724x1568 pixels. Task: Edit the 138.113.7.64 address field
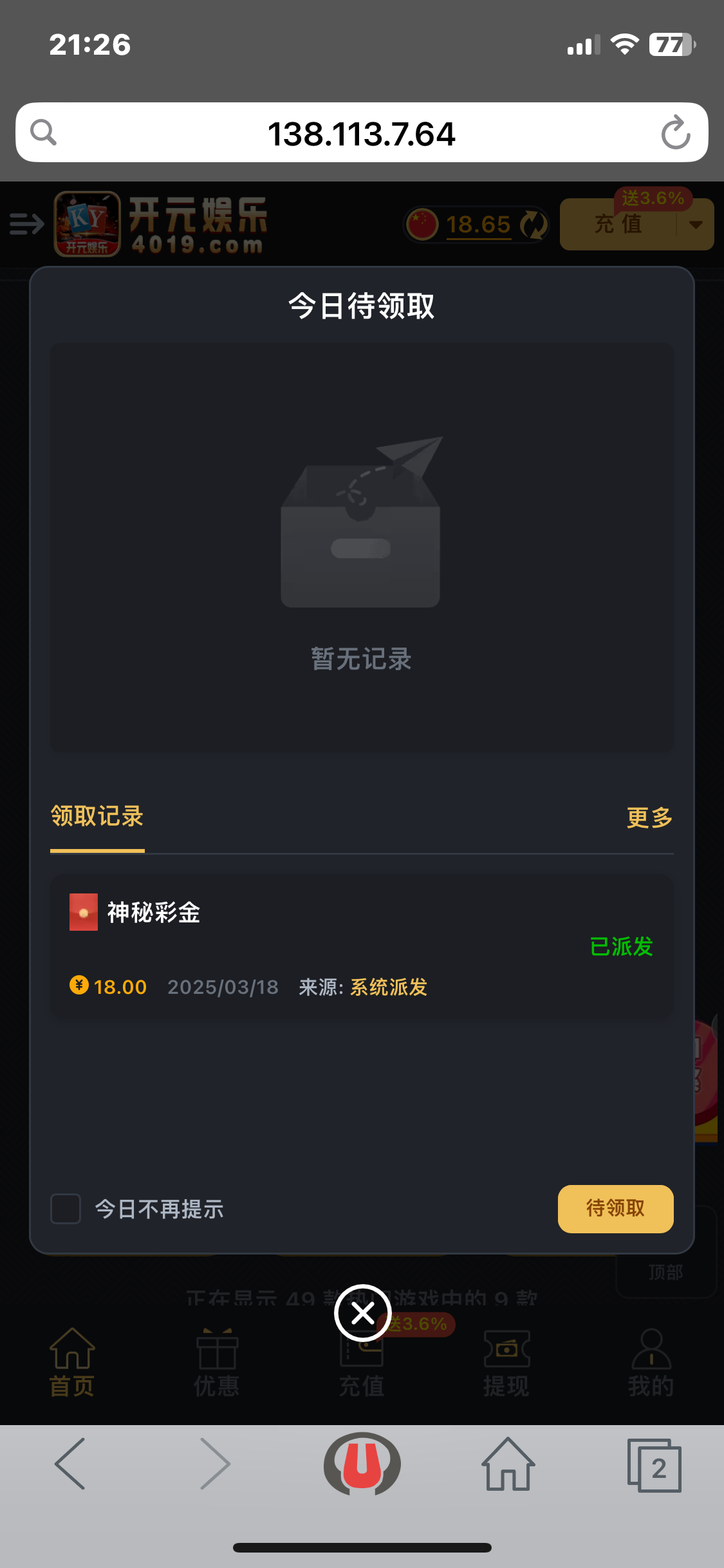361,134
